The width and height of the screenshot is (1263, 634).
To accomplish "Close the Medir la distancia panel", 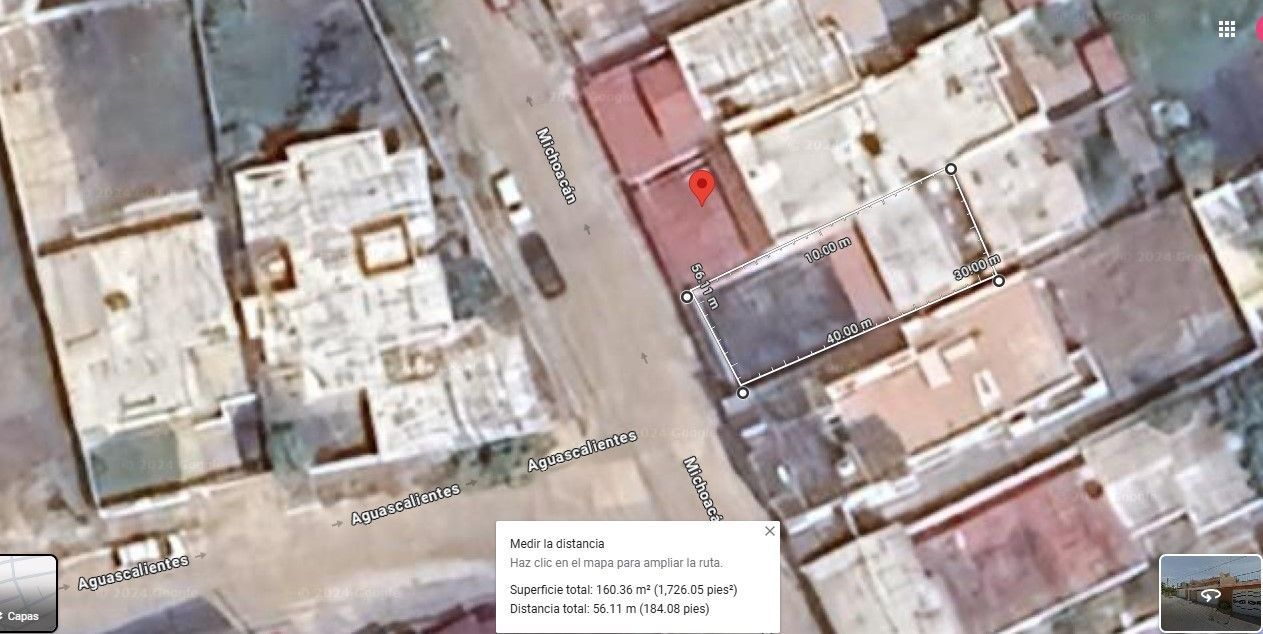I will [x=769, y=531].
